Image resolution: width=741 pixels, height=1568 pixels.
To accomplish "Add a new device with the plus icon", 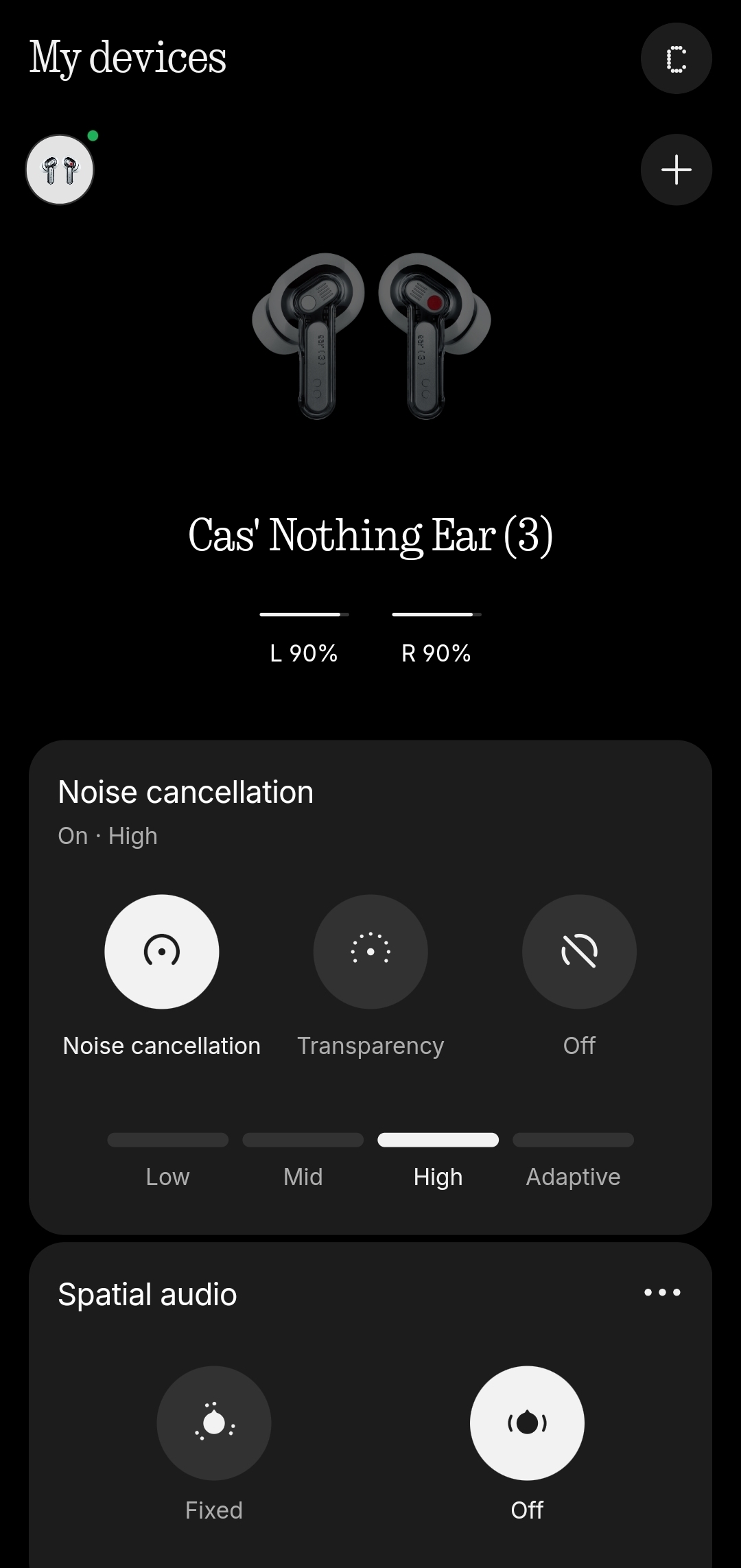I will click(675, 169).
